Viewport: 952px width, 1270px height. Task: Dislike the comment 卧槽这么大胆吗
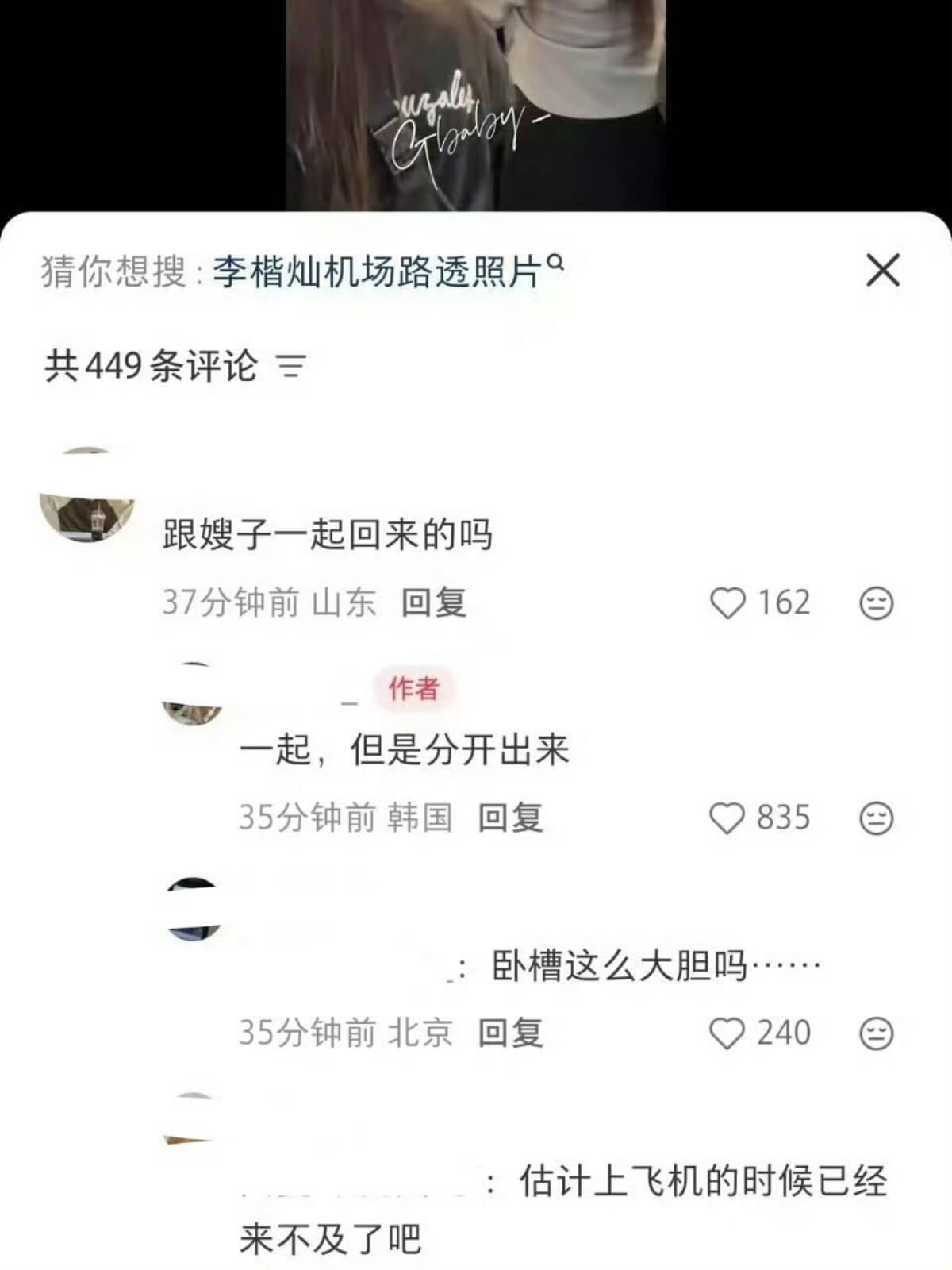[876, 1033]
